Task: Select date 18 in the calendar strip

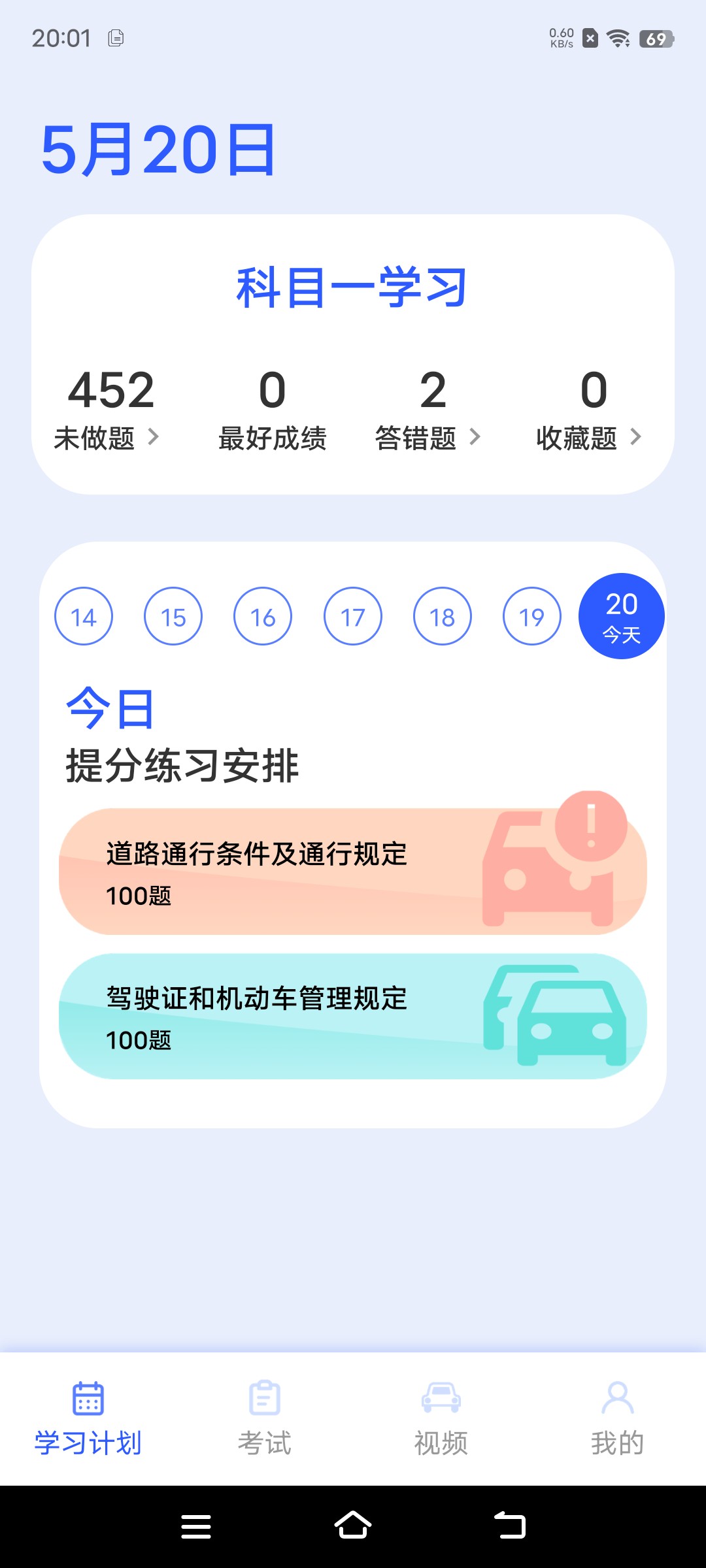Action: [443, 616]
